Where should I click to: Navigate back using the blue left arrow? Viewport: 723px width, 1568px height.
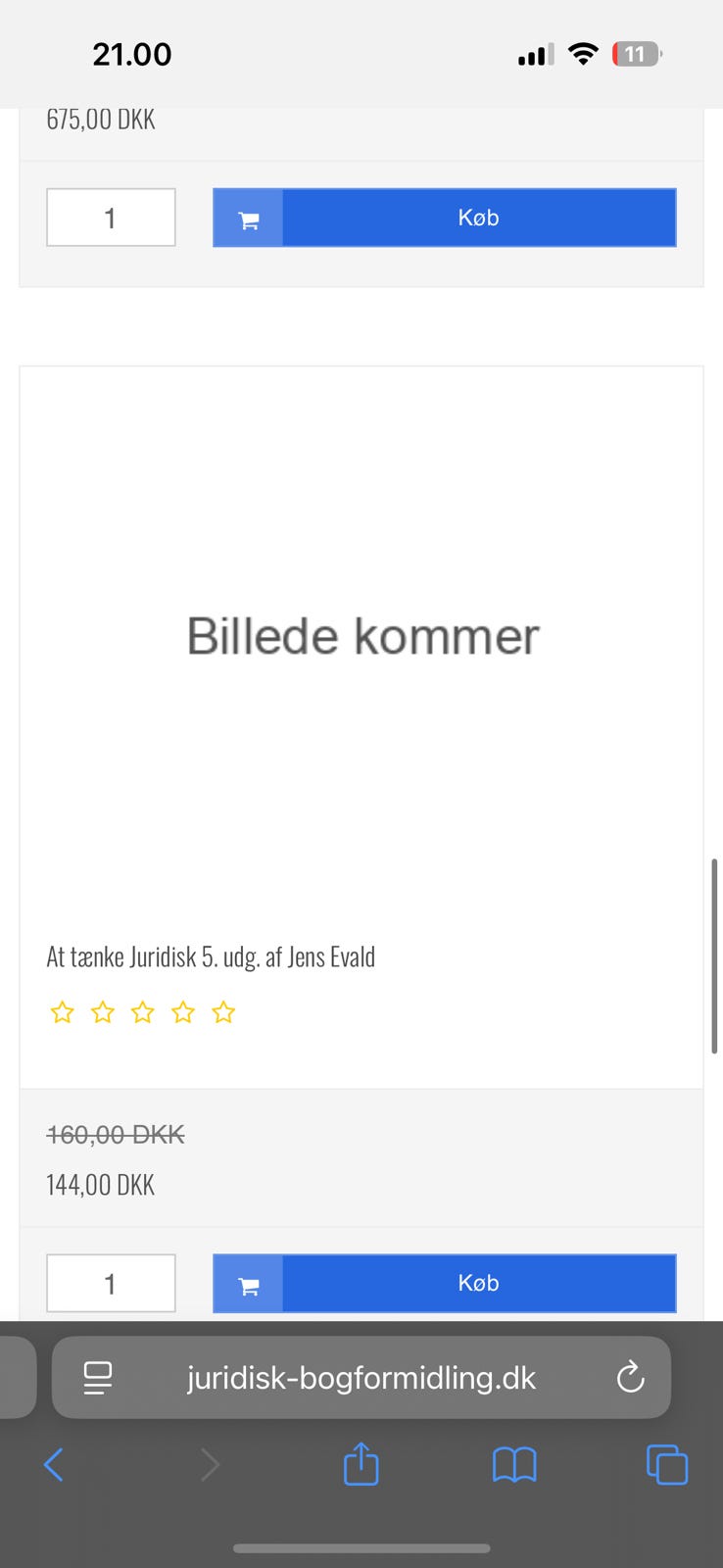tap(53, 1465)
